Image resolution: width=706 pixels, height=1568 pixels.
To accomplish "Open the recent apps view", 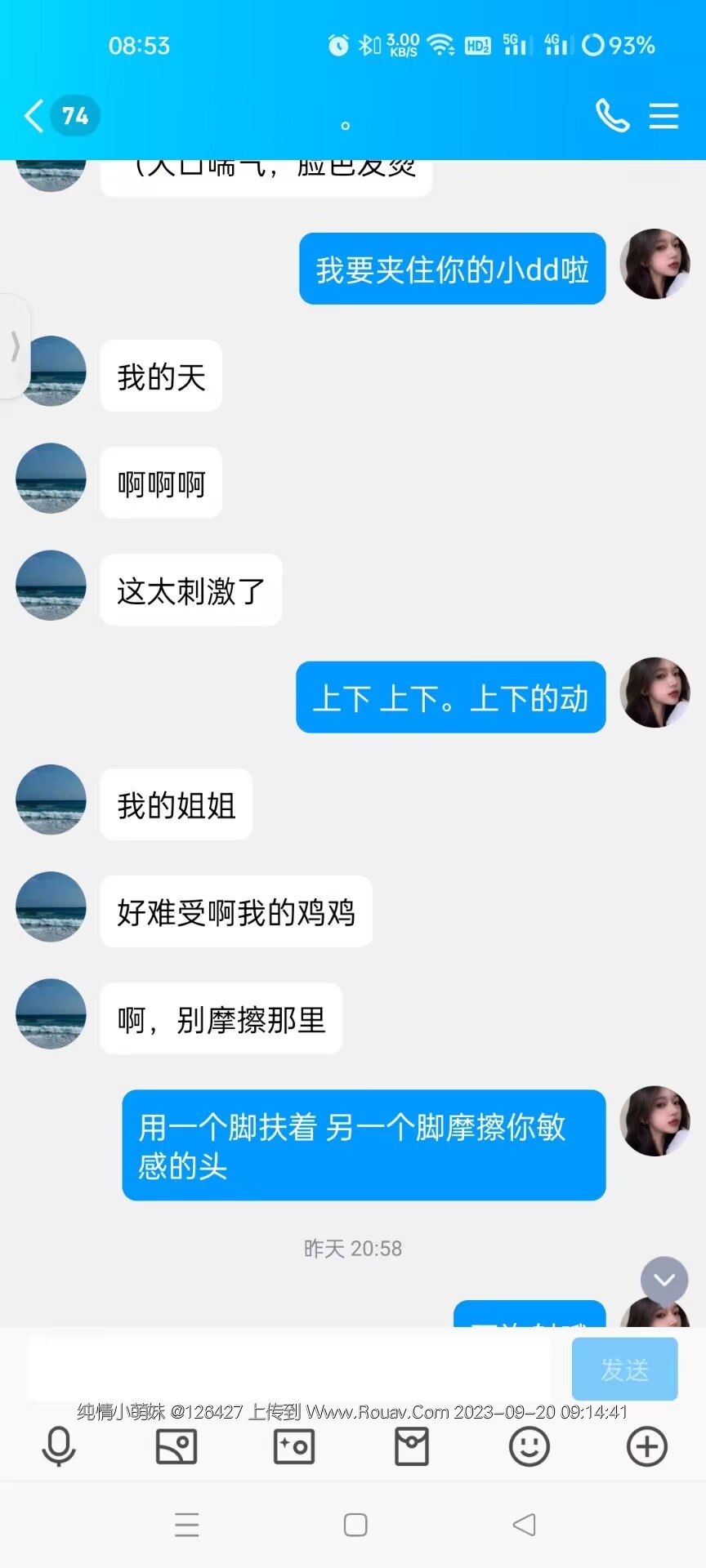I will (187, 1525).
